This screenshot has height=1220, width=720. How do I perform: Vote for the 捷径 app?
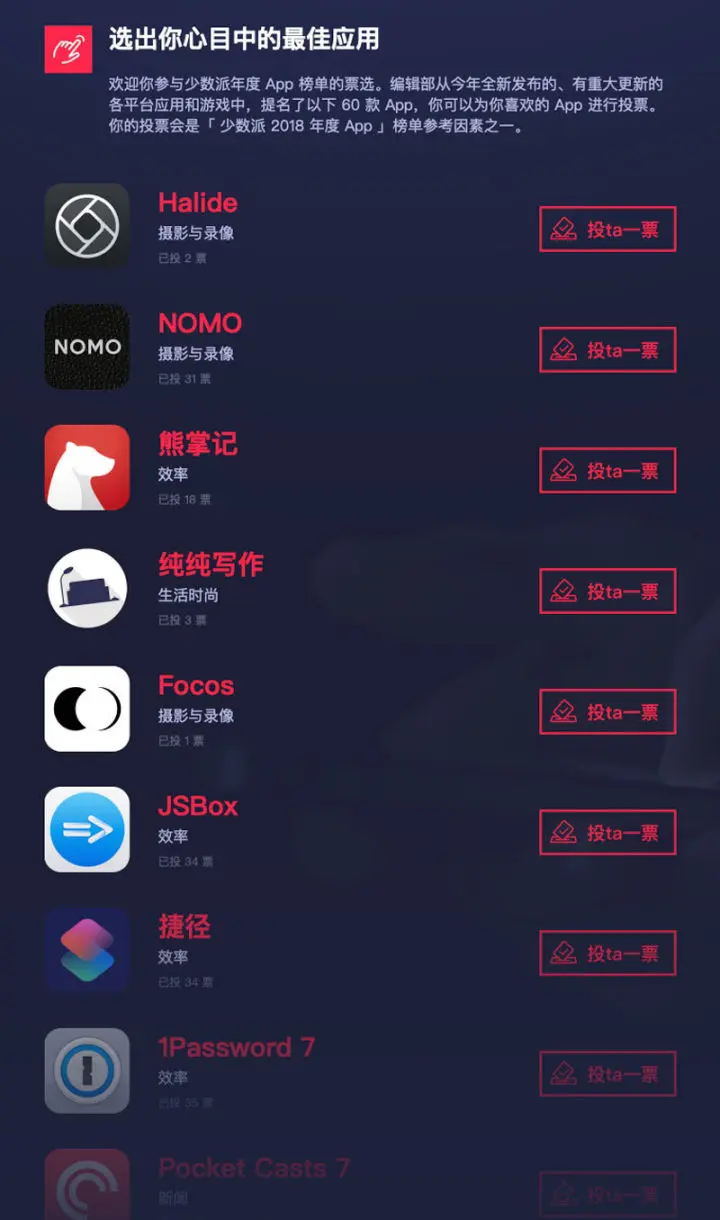click(607, 953)
